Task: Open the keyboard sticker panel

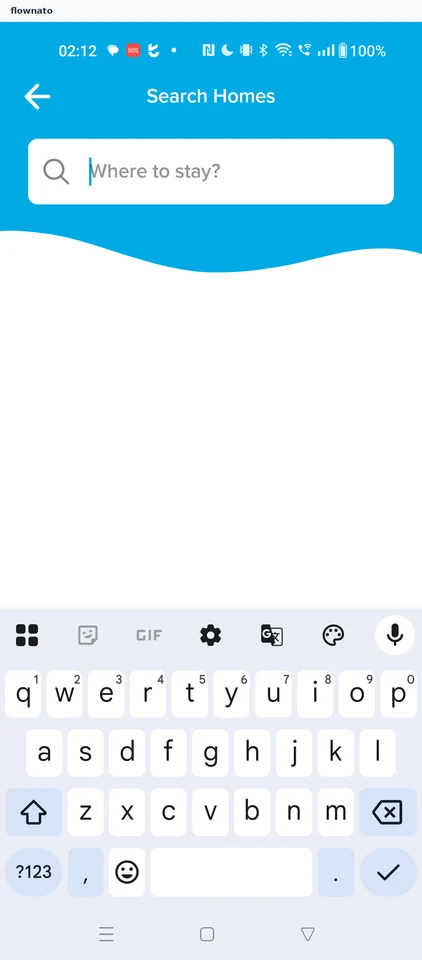Action: tap(88, 636)
